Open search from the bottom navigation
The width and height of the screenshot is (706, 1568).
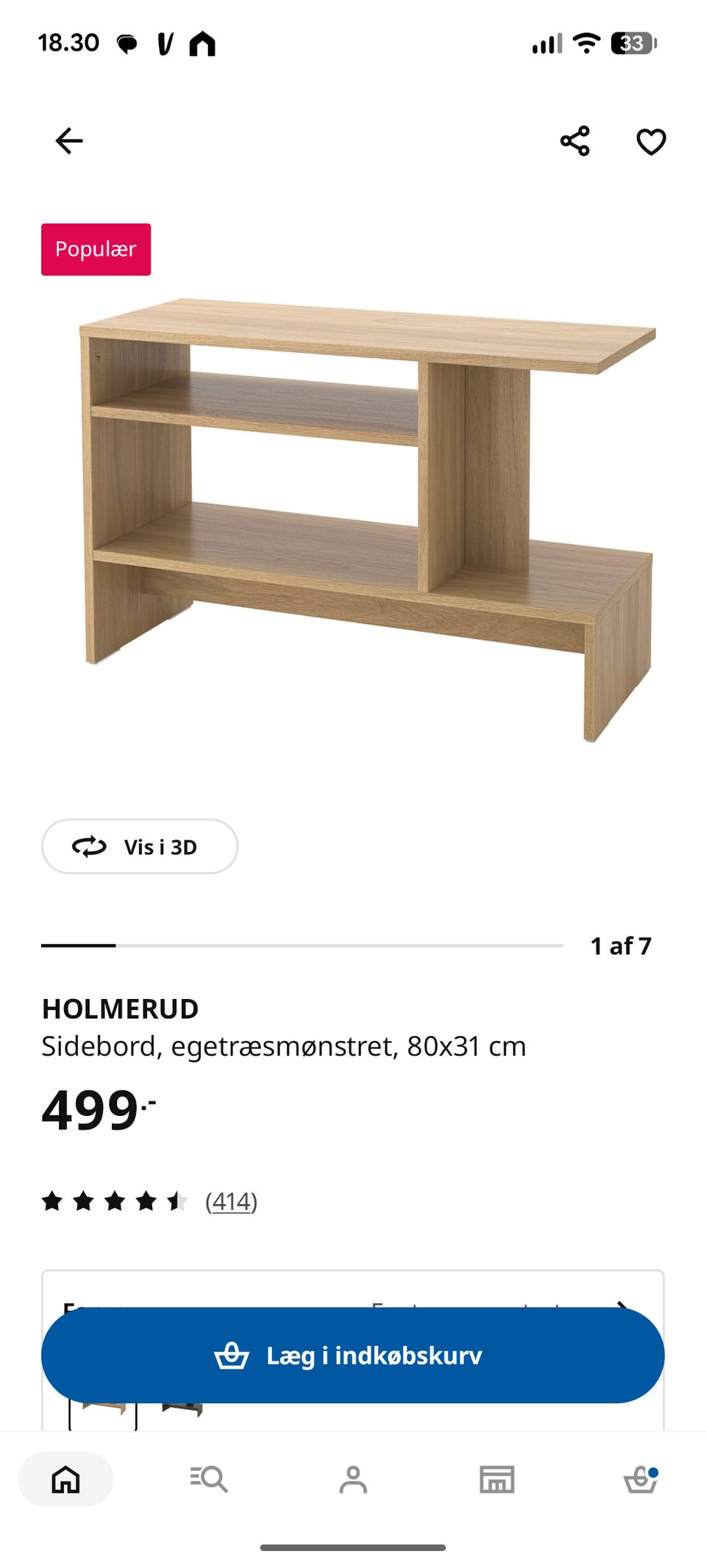click(x=210, y=1478)
